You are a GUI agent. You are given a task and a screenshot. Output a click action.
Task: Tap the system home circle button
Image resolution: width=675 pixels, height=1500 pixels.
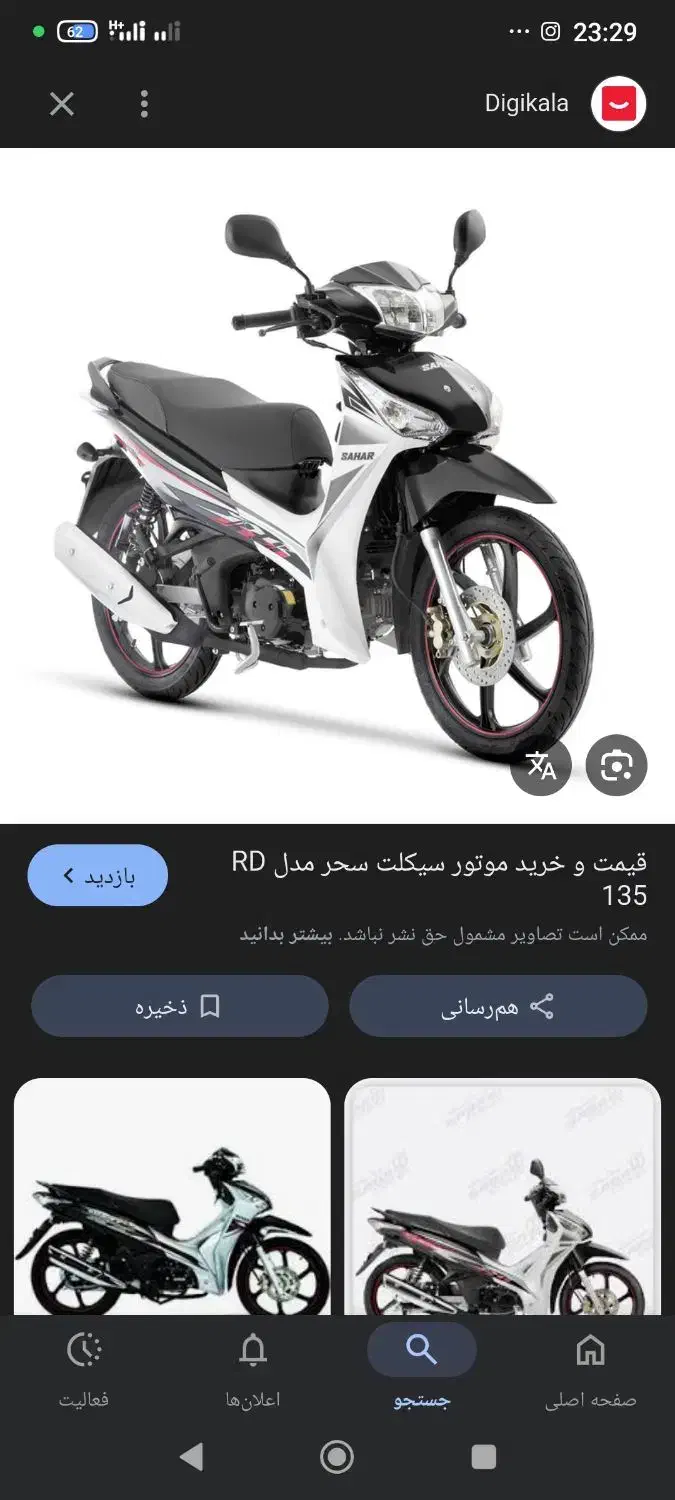(337, 1457)
